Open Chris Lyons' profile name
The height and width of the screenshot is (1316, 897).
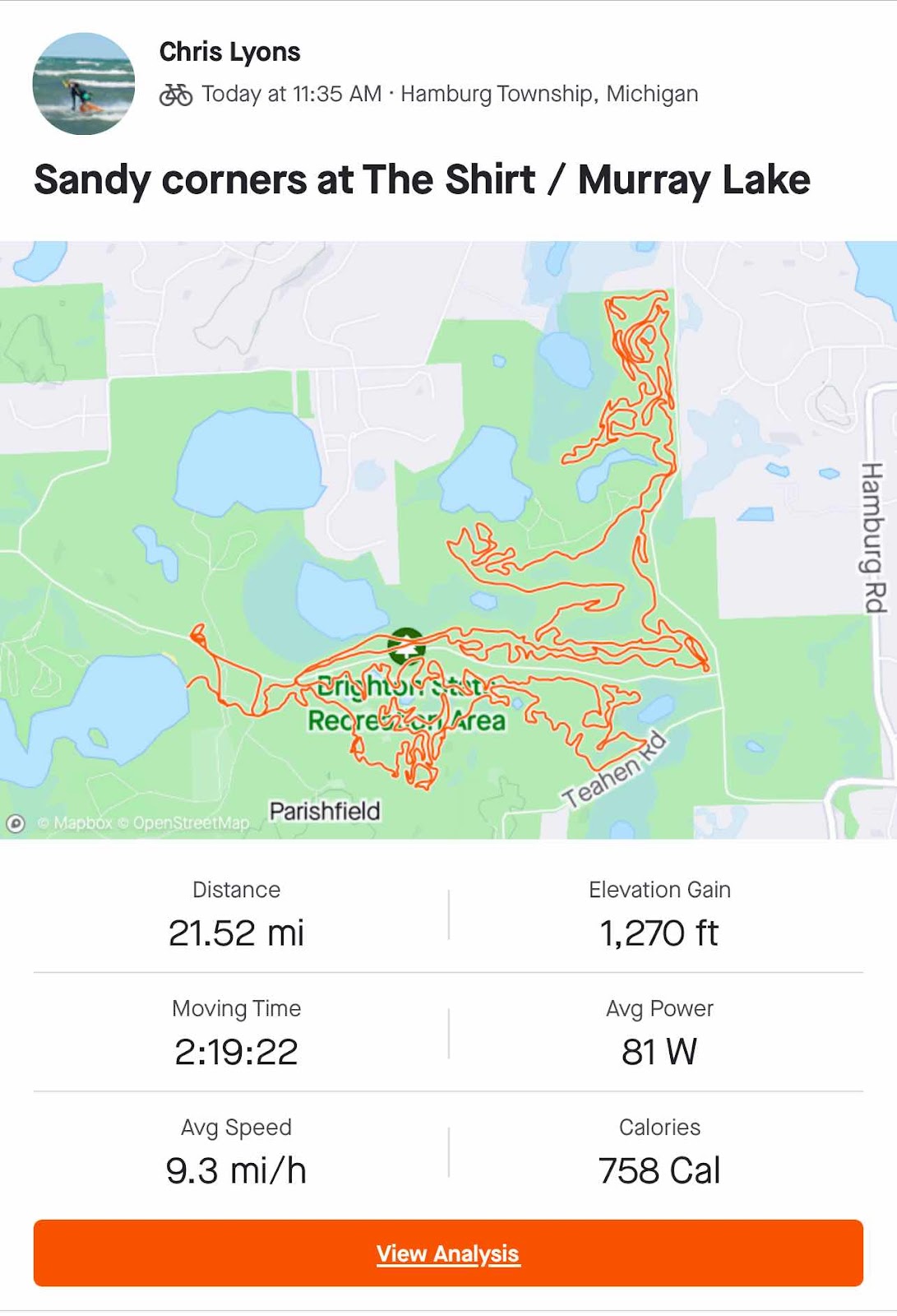tap(229, 52)
